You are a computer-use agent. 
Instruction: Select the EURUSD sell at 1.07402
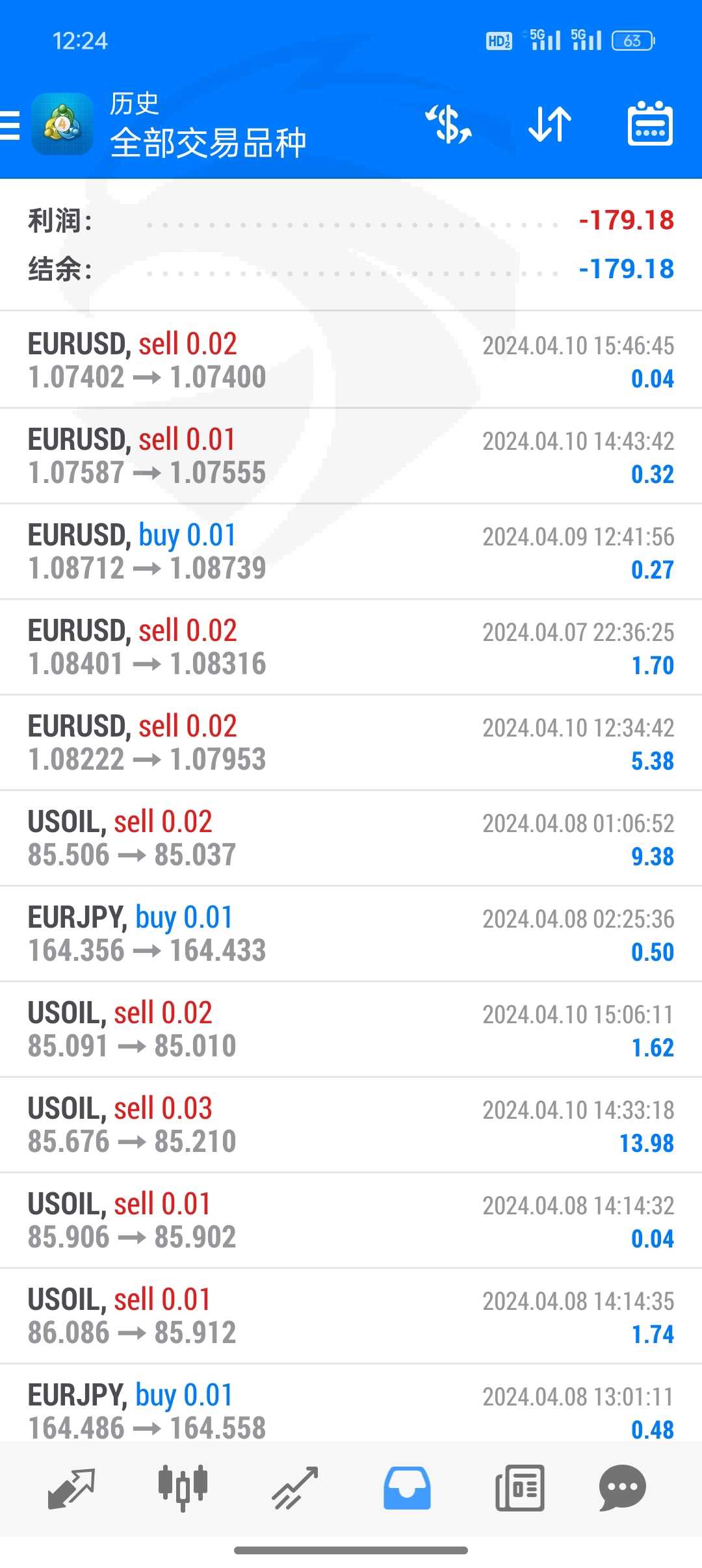(351, 360)
